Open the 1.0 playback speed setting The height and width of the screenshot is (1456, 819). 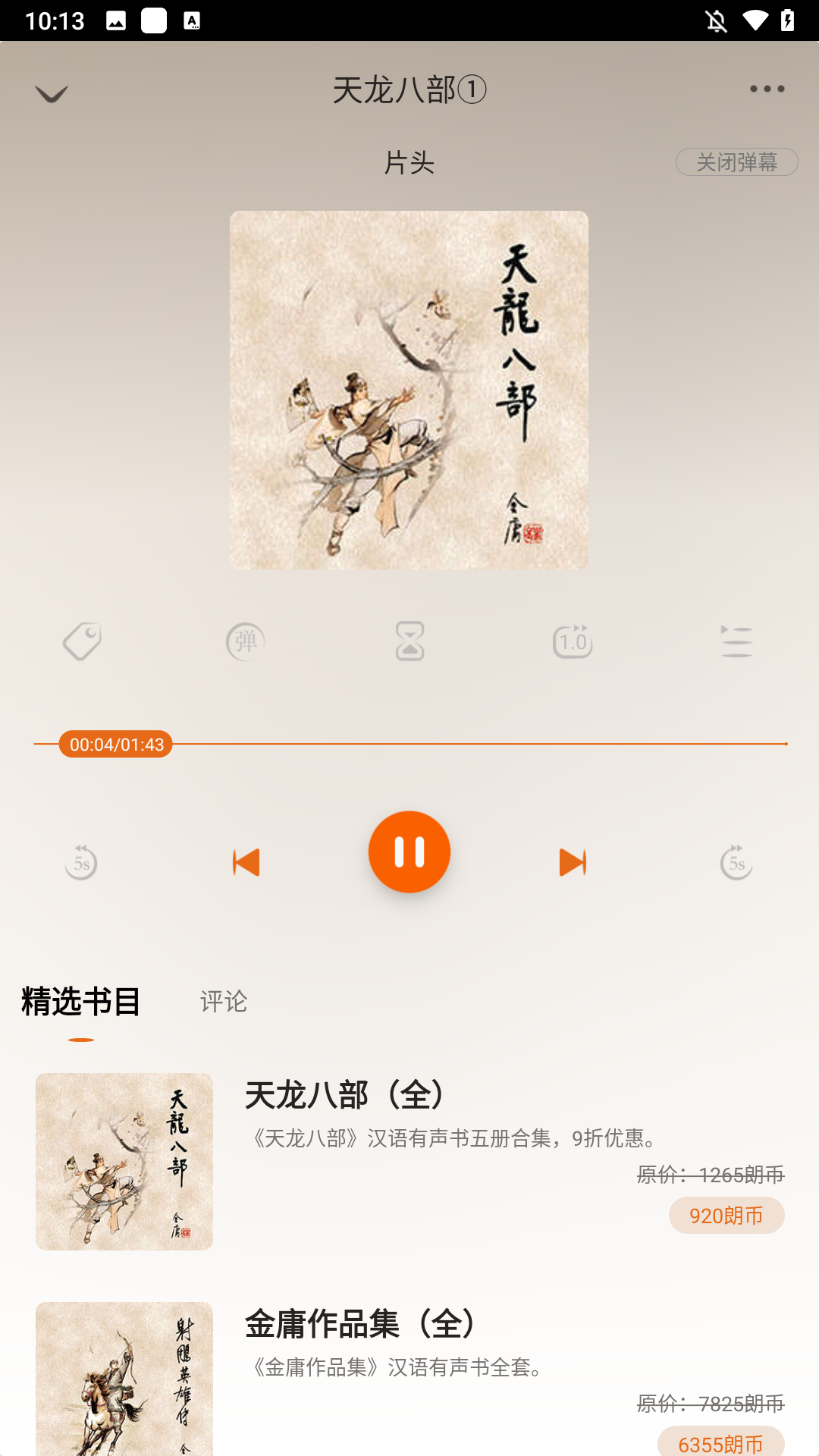(x=573, y=642)
